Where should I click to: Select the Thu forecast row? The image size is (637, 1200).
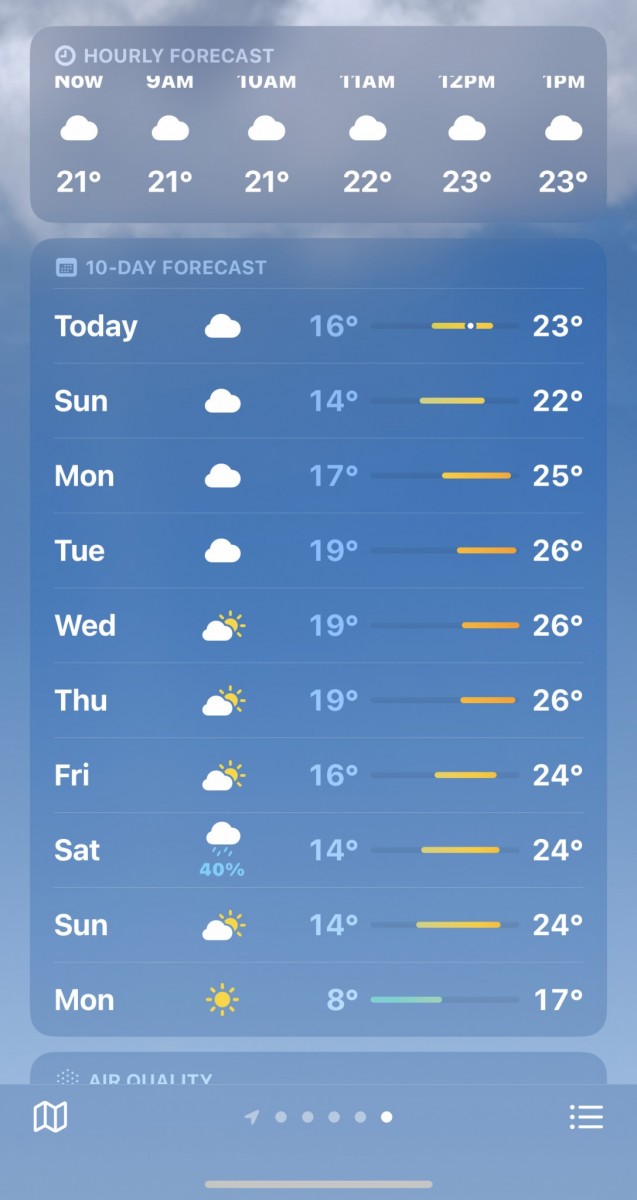pyautogui.click(x=318, y=700)
